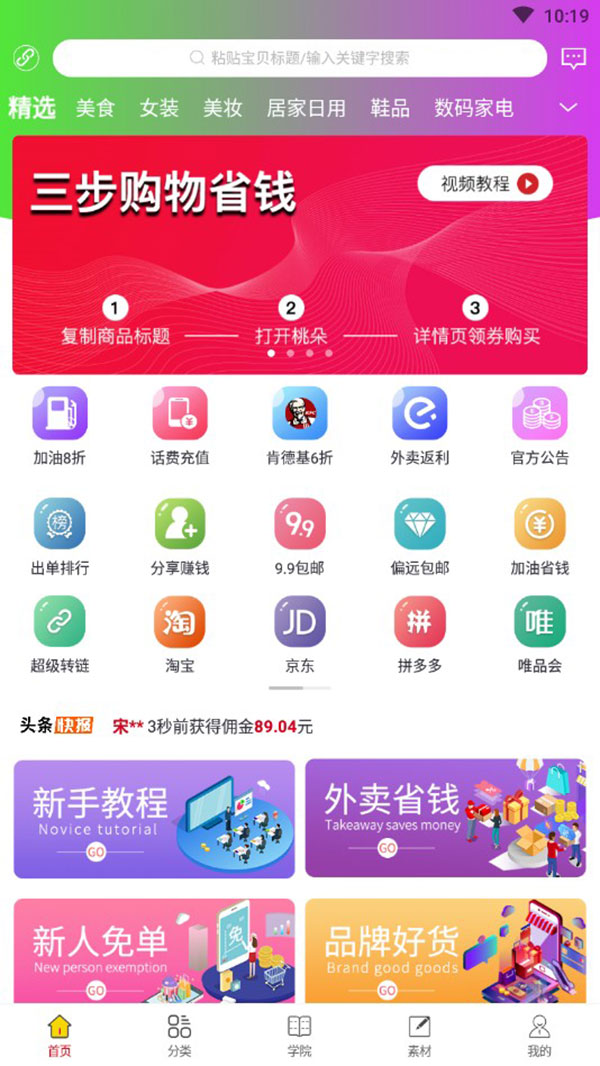
Task: Go to the 学院 bottom tab
Action: (300, 1035)
